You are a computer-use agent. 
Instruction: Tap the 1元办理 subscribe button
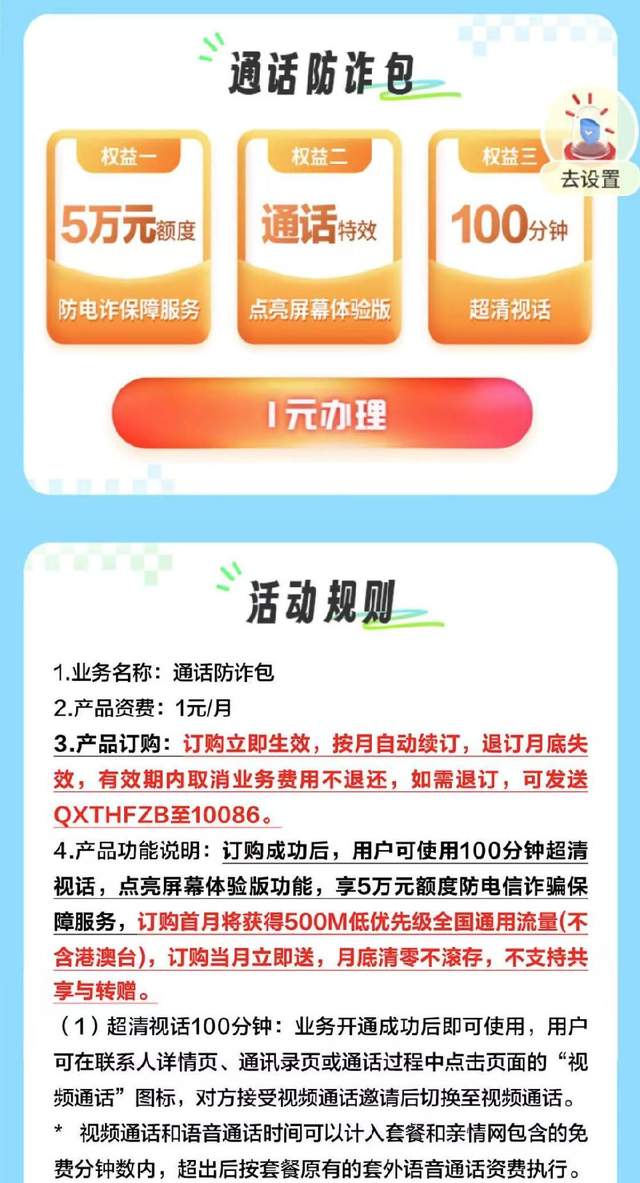pos(321,413)
